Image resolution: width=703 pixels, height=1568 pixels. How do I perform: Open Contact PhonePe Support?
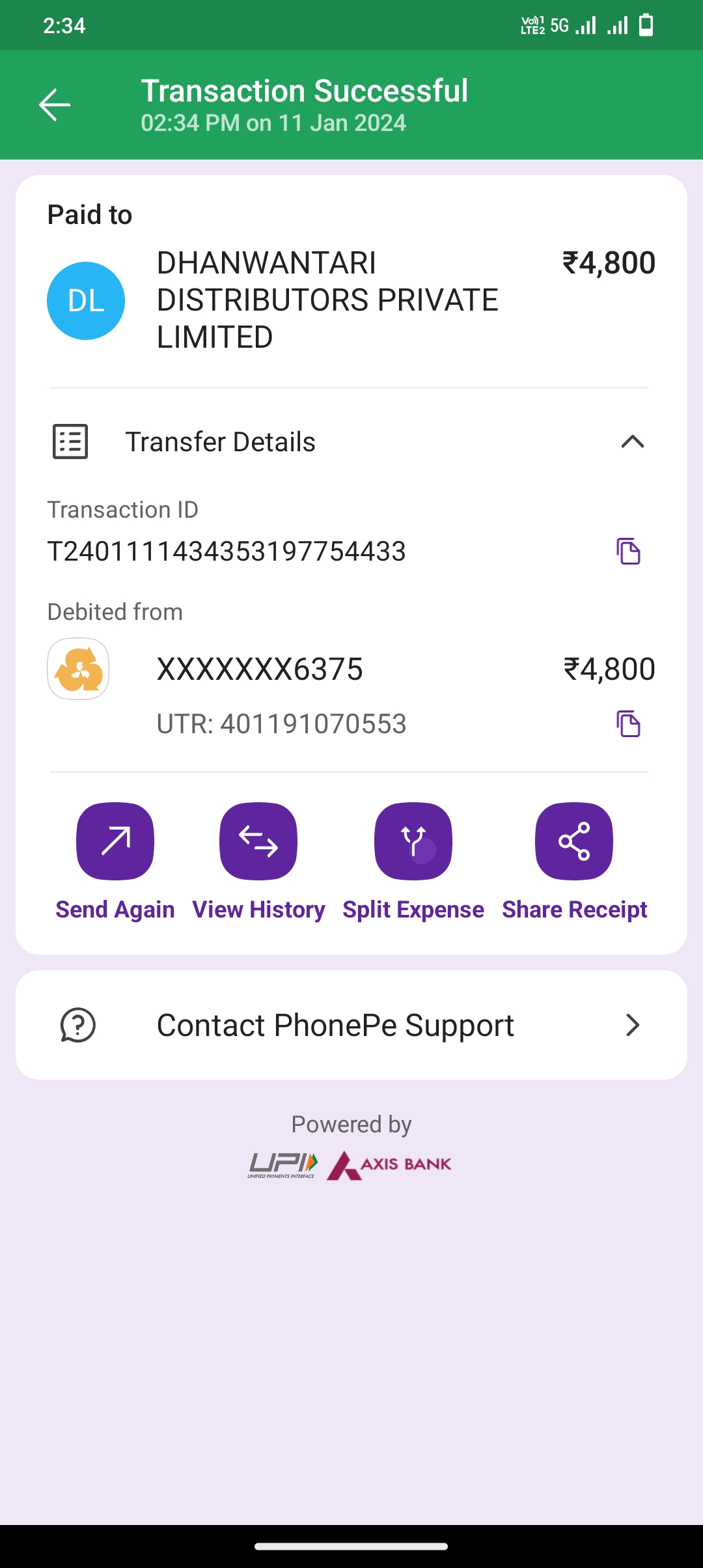pyautogui.click(x=351, y=1025)
